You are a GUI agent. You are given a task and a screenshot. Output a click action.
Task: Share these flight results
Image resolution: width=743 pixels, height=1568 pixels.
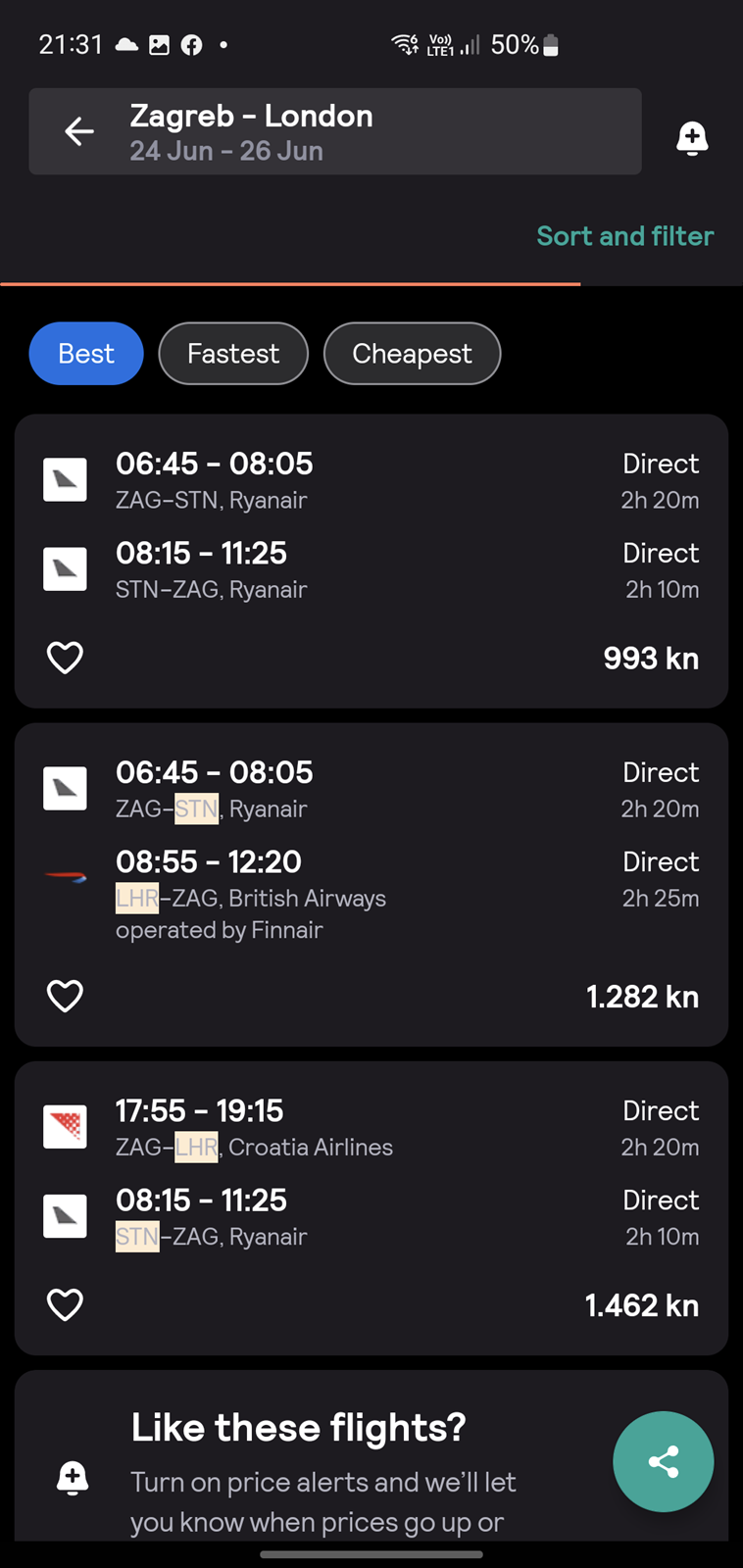[x=664, y=1461]
